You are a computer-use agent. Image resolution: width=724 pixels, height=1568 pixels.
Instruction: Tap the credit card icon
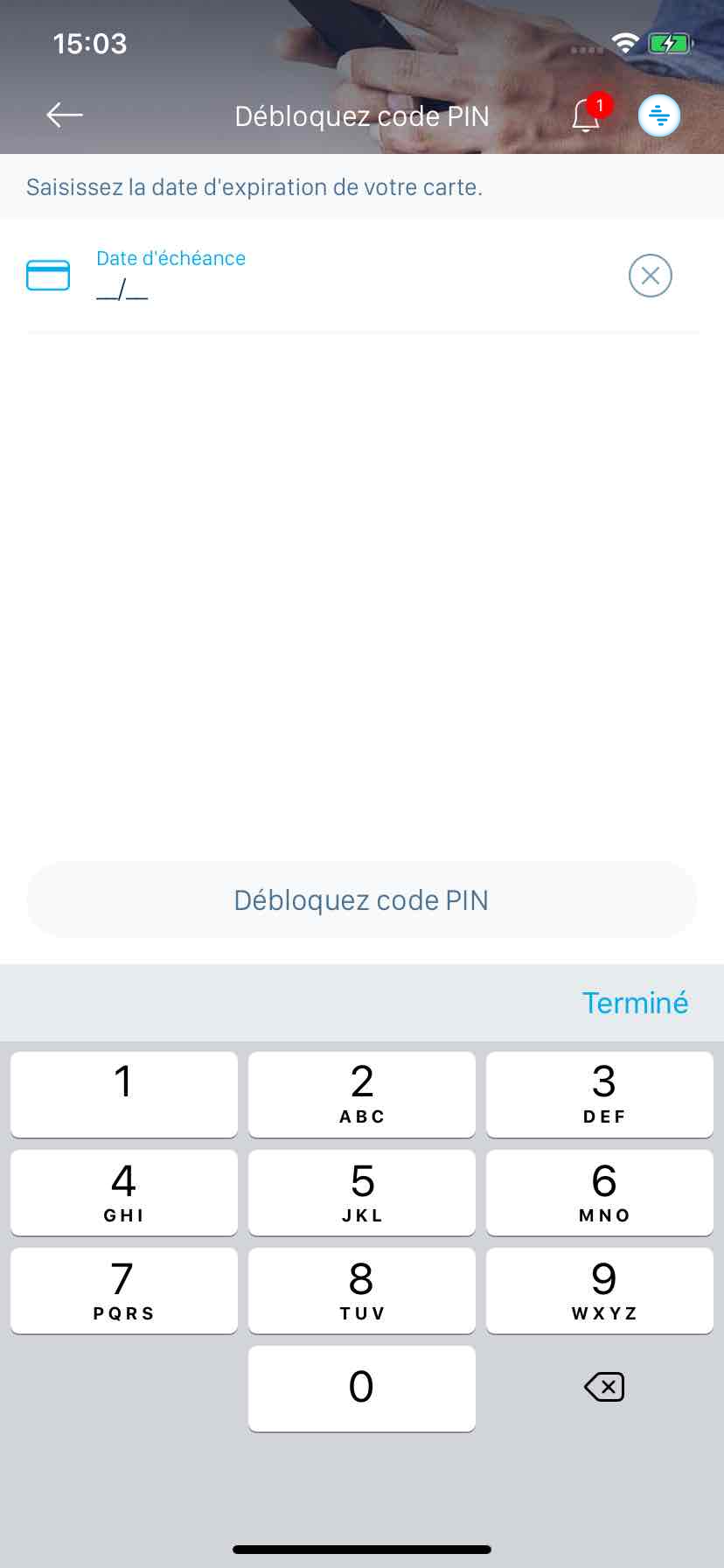(48, 274)
